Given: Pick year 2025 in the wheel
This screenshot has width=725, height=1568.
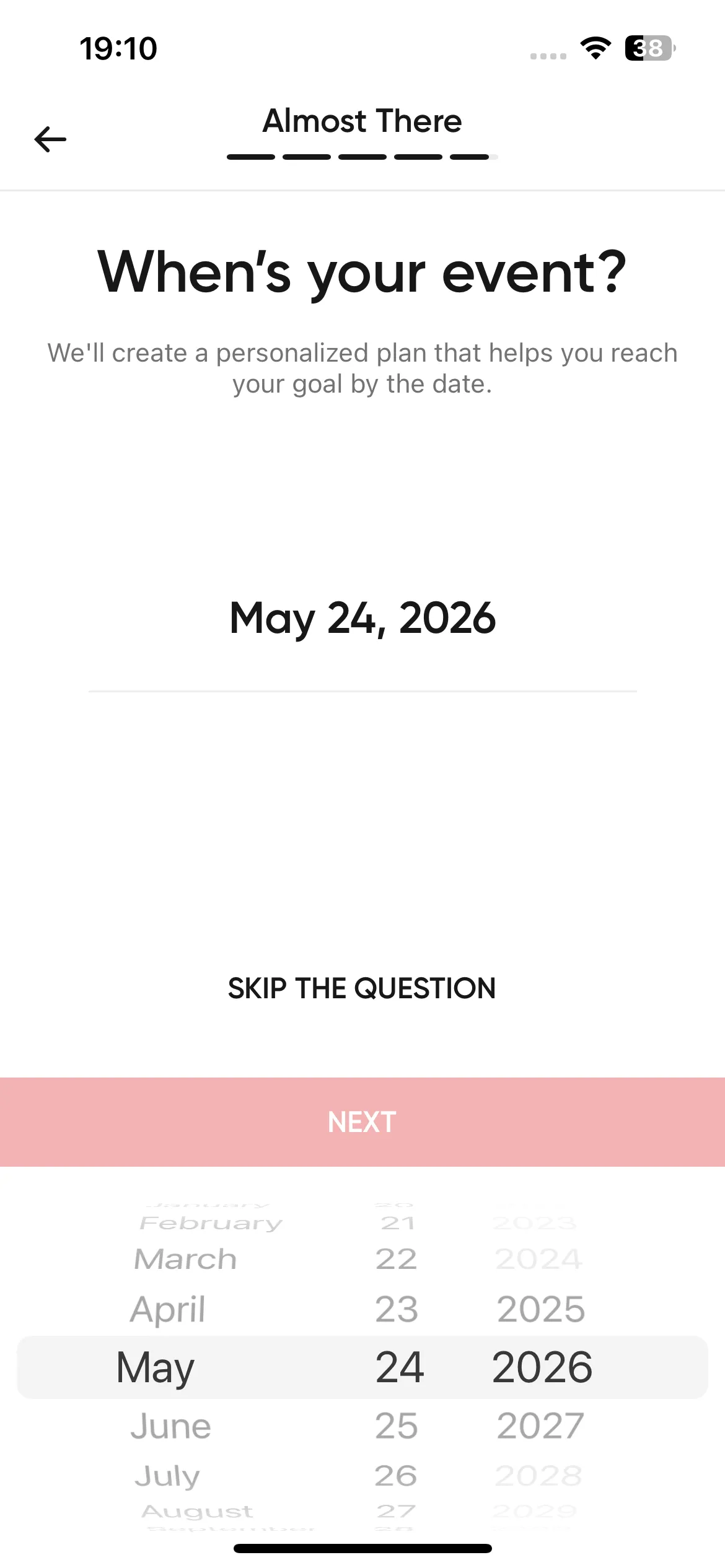Looking at the screenshot, I should pos(541,1309).
